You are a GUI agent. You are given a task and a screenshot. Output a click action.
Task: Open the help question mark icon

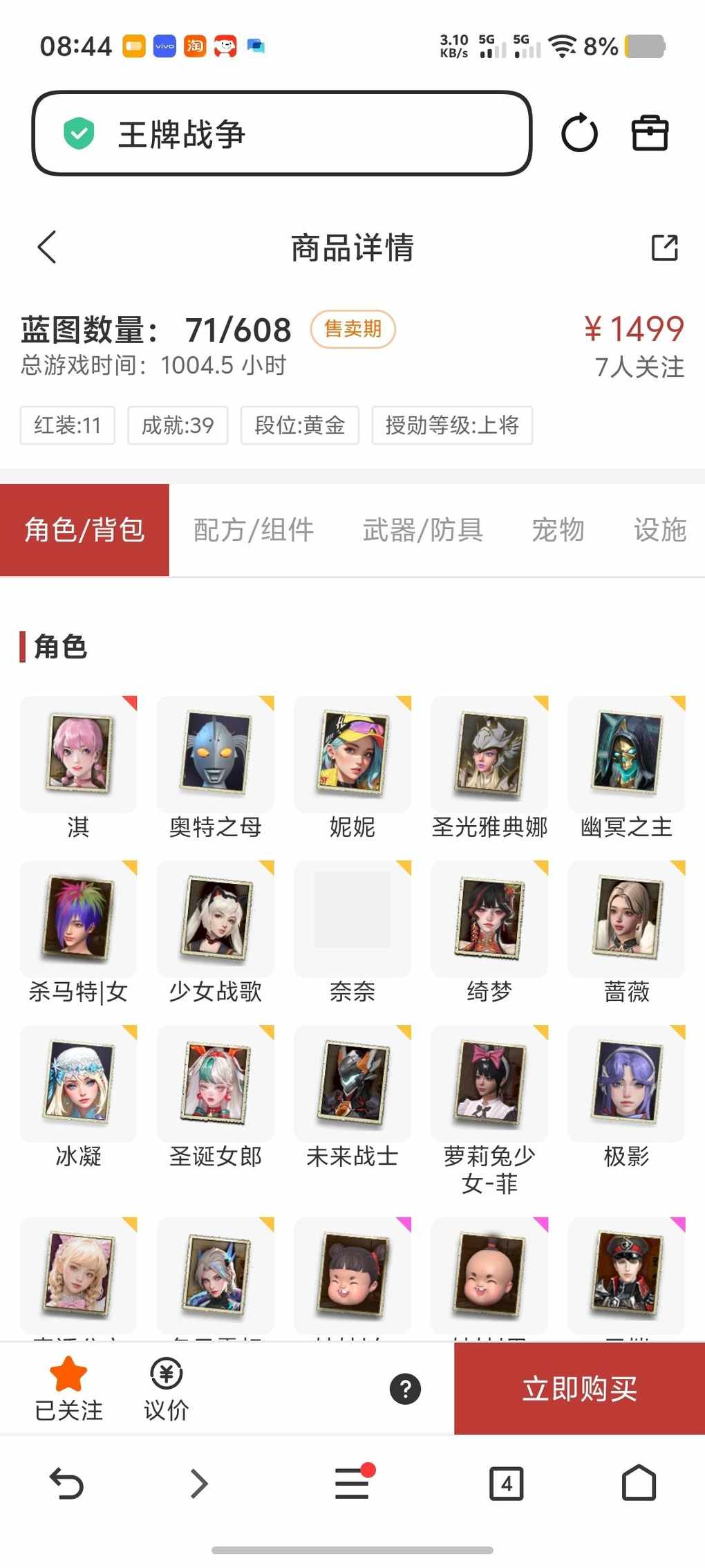click(x=405, y=1389)
